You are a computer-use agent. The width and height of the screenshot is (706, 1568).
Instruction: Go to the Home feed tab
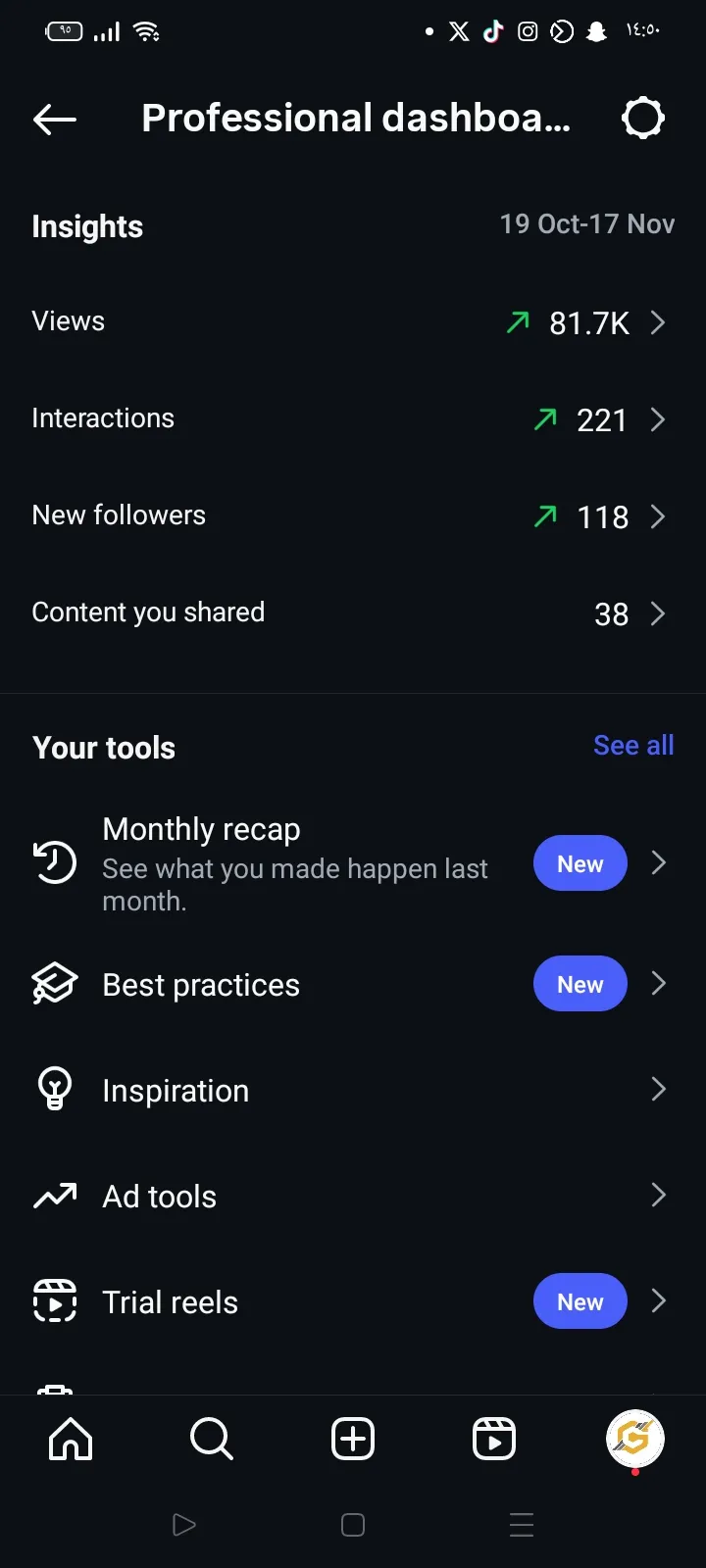pos(71,1440)
